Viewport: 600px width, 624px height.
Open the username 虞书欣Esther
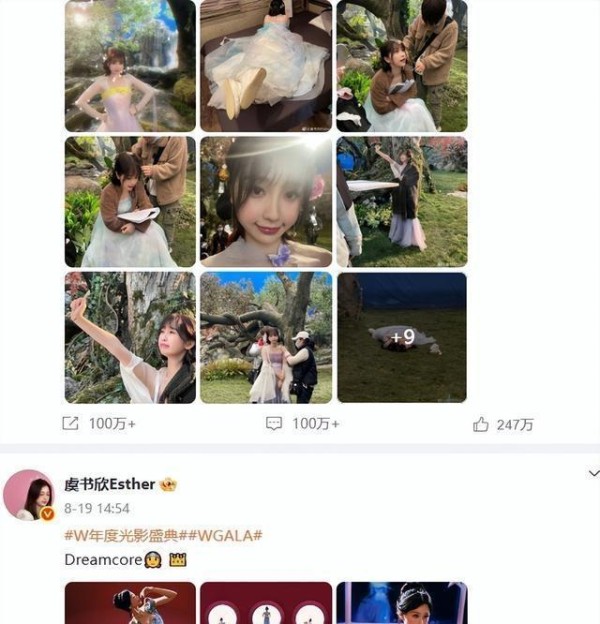coord(110,484)
